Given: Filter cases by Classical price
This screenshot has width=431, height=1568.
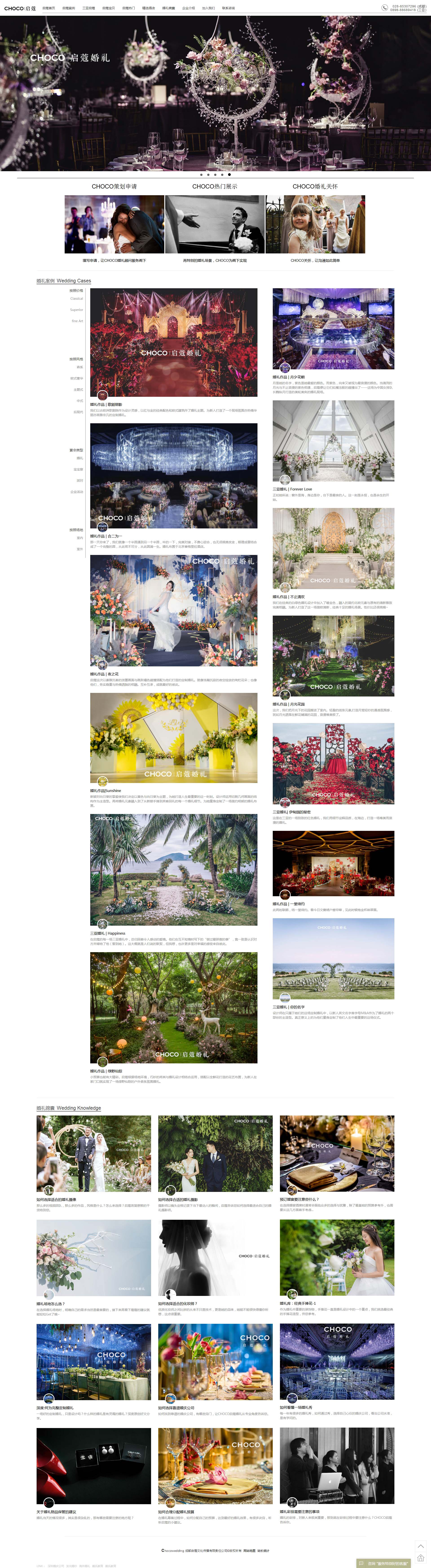Looking at the screenshot, I should click(77, 299).
